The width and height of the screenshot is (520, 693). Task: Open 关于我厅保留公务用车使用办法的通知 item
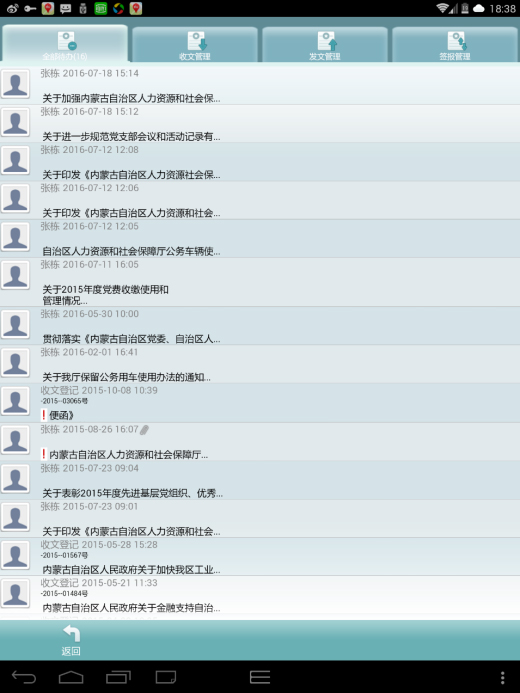[x=260, y=364]
